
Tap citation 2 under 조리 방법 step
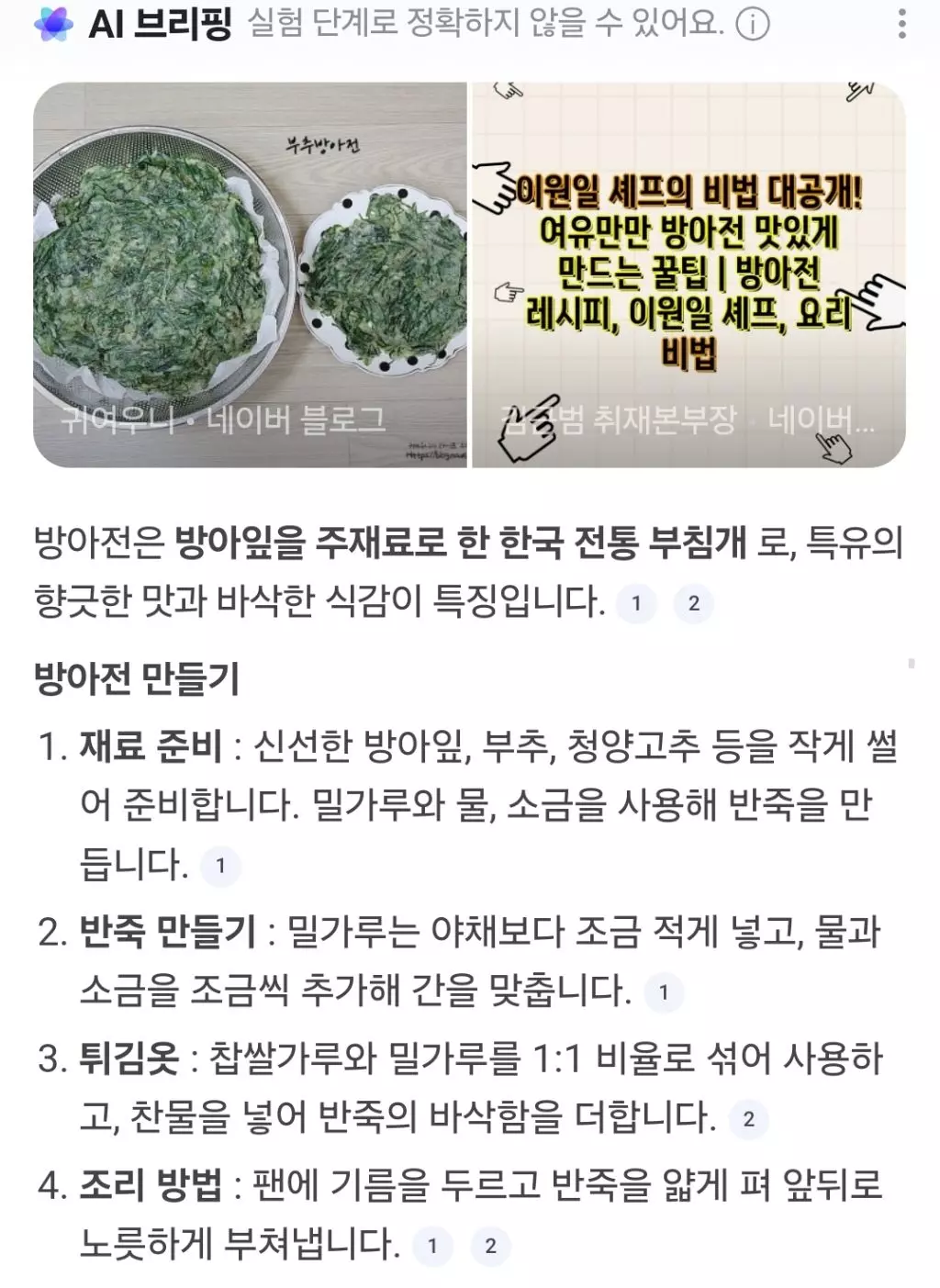click(x=490, y=1246)
